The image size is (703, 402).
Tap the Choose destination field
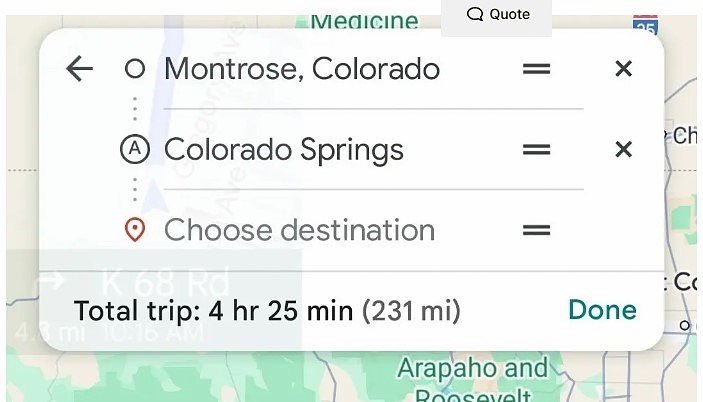click(x=299, y=230)
